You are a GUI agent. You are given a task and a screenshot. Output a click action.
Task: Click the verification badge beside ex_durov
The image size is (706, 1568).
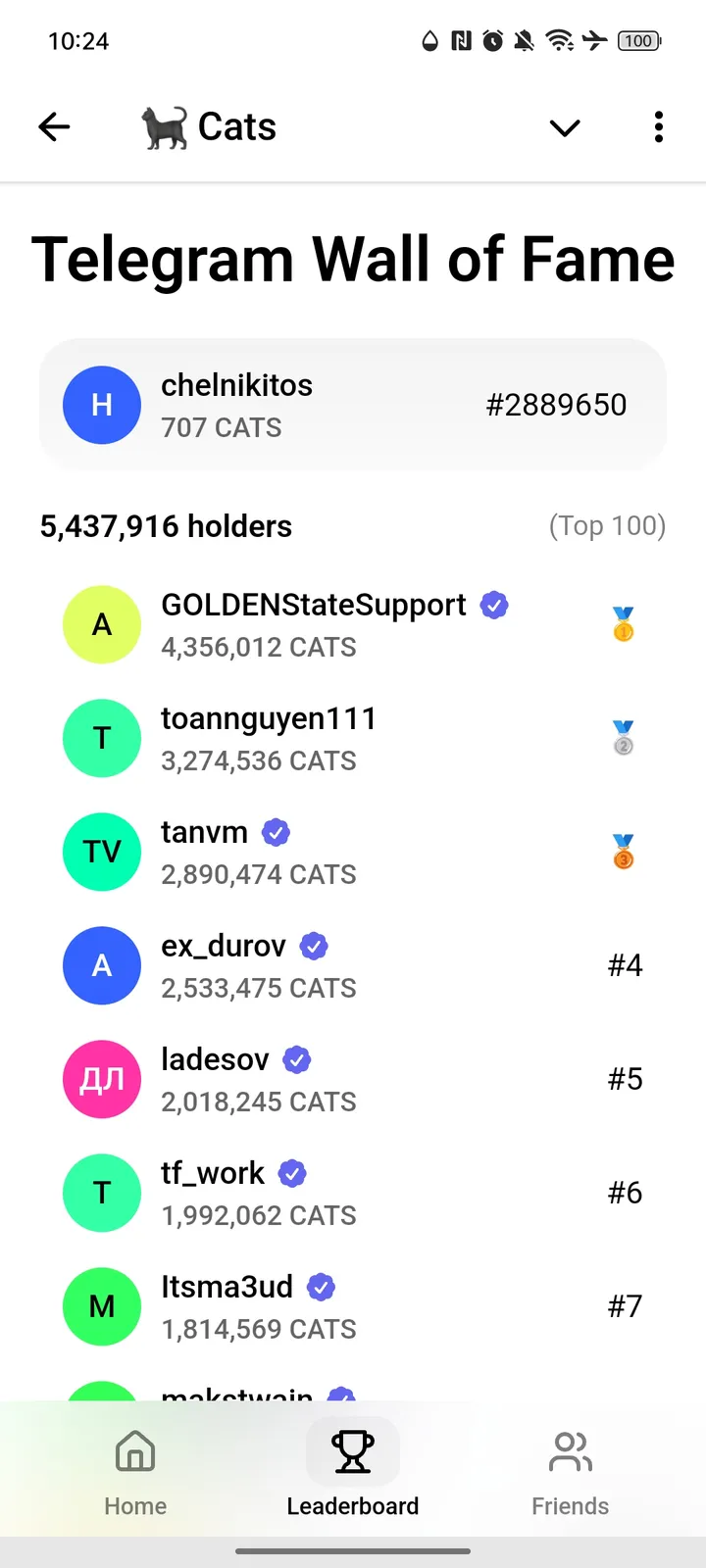(313, 946)
